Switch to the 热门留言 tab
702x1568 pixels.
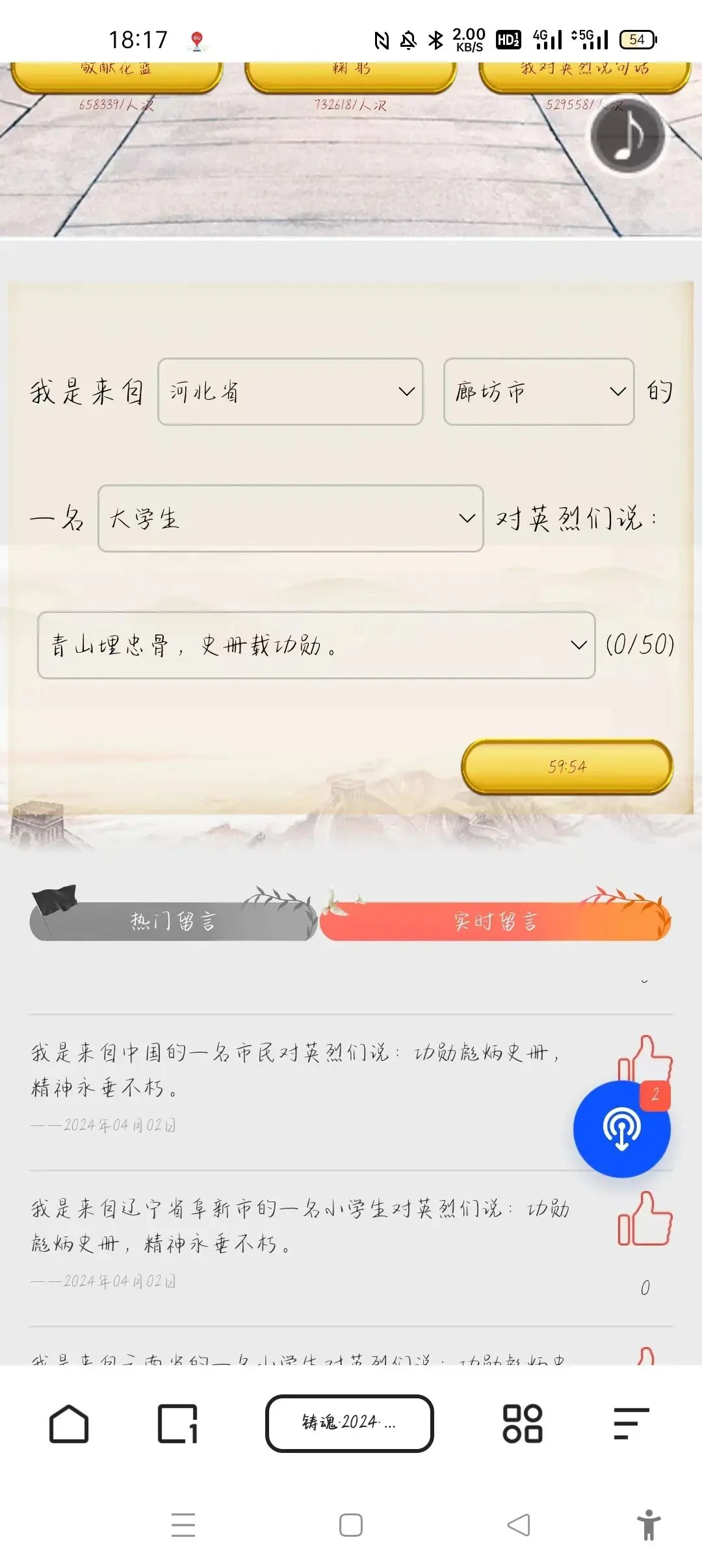coord(173,921)
